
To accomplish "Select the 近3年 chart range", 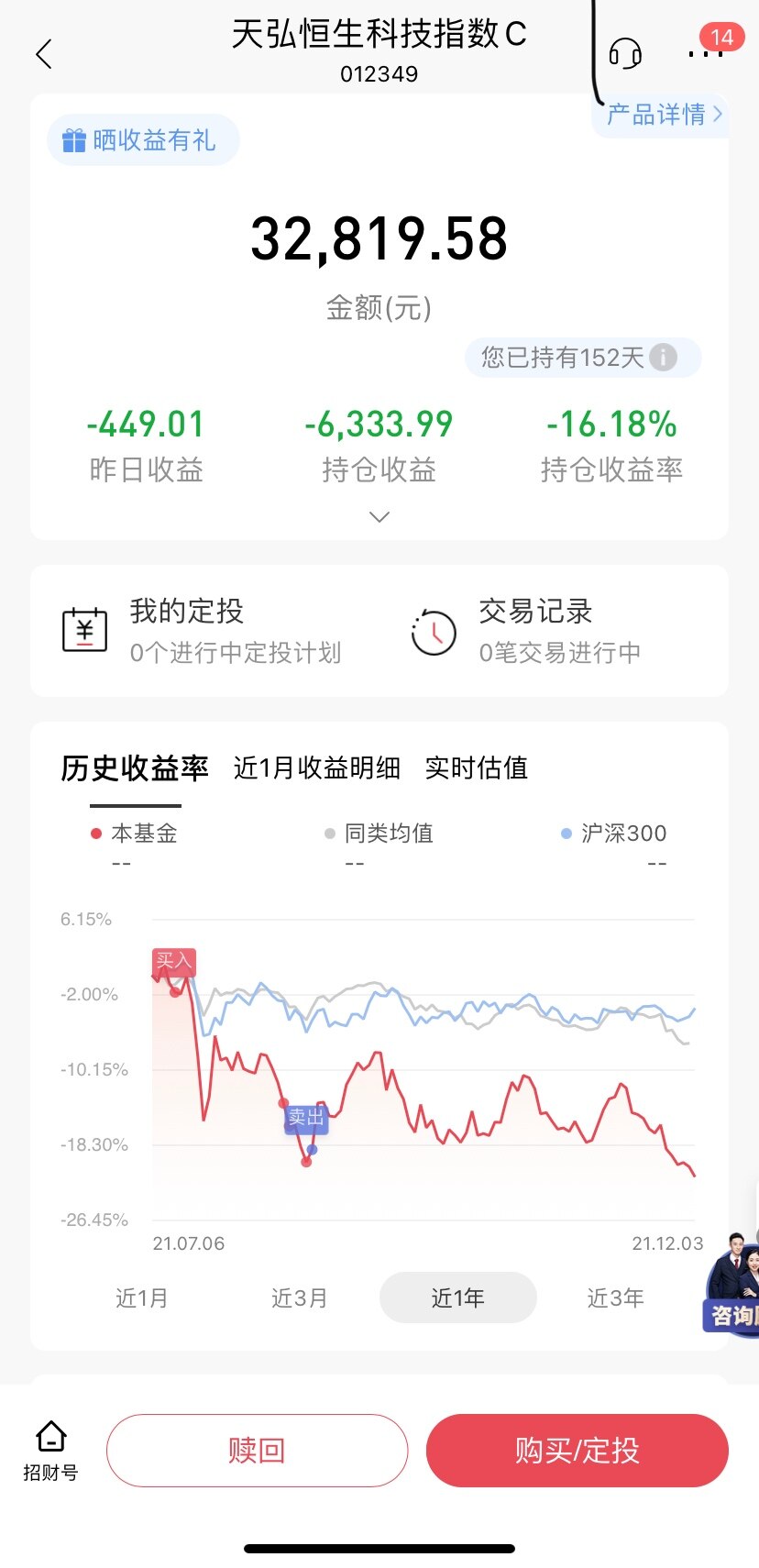I will click(x=615, y=1297).
